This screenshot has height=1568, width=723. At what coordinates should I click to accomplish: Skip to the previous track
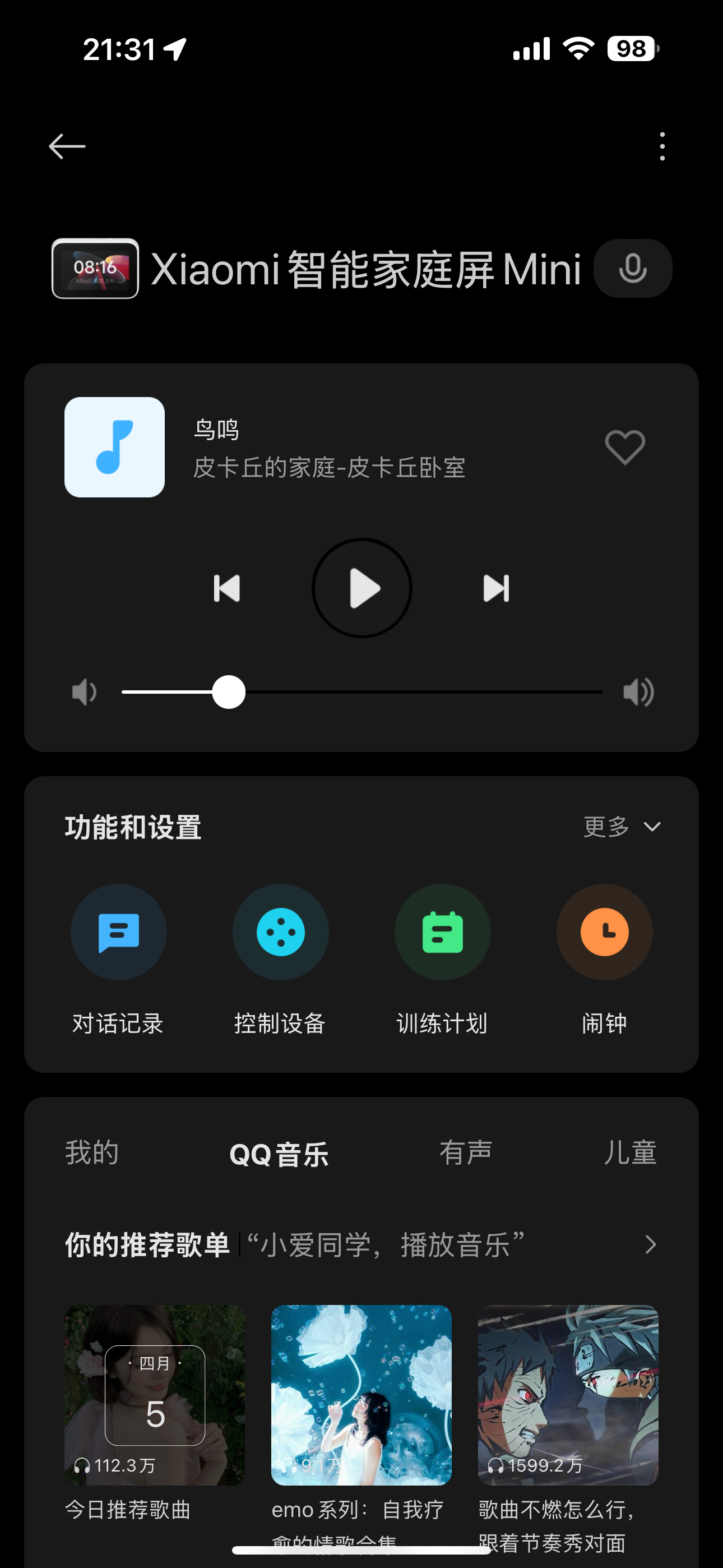[227, 589]
